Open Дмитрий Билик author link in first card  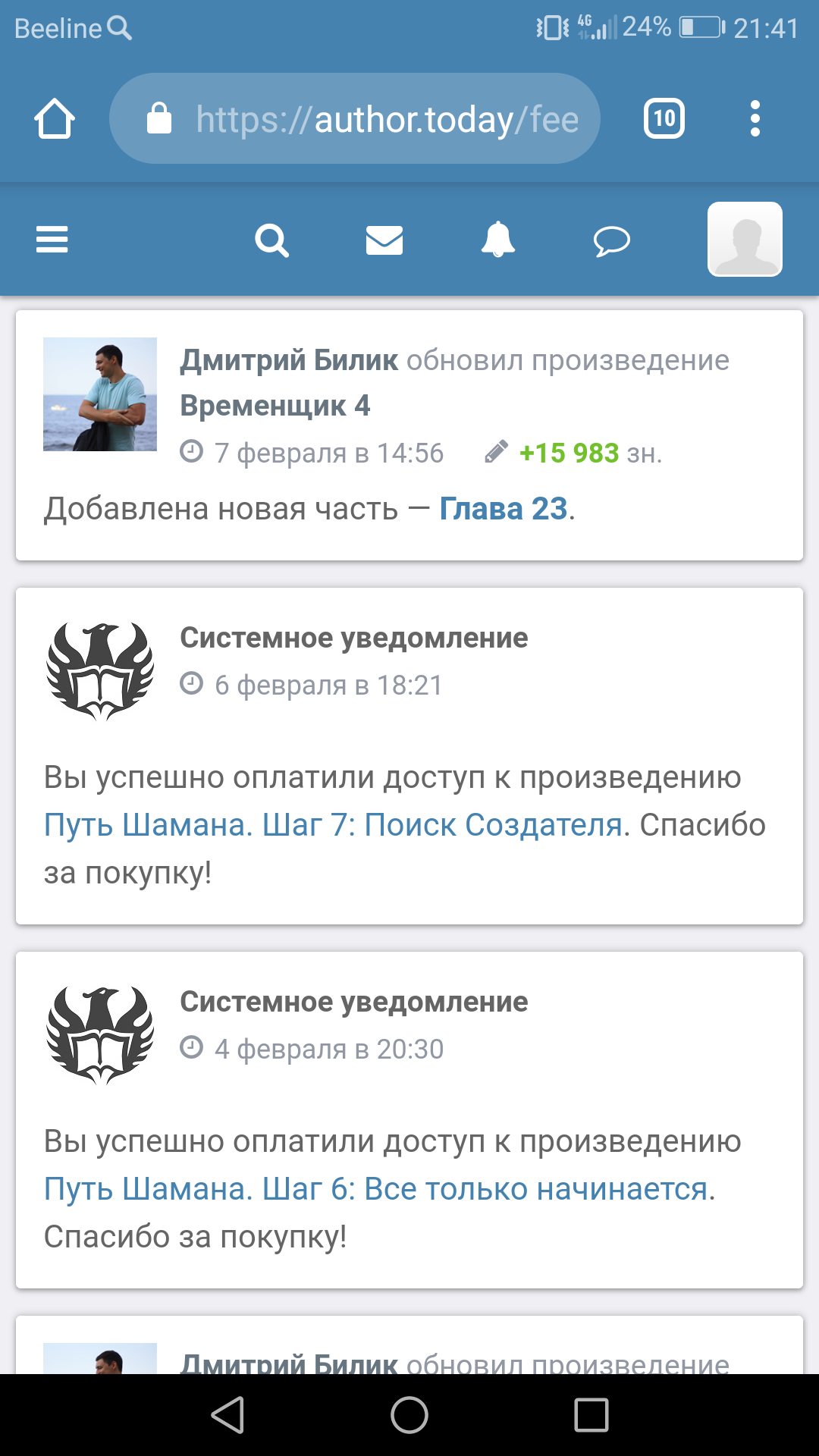288,360
